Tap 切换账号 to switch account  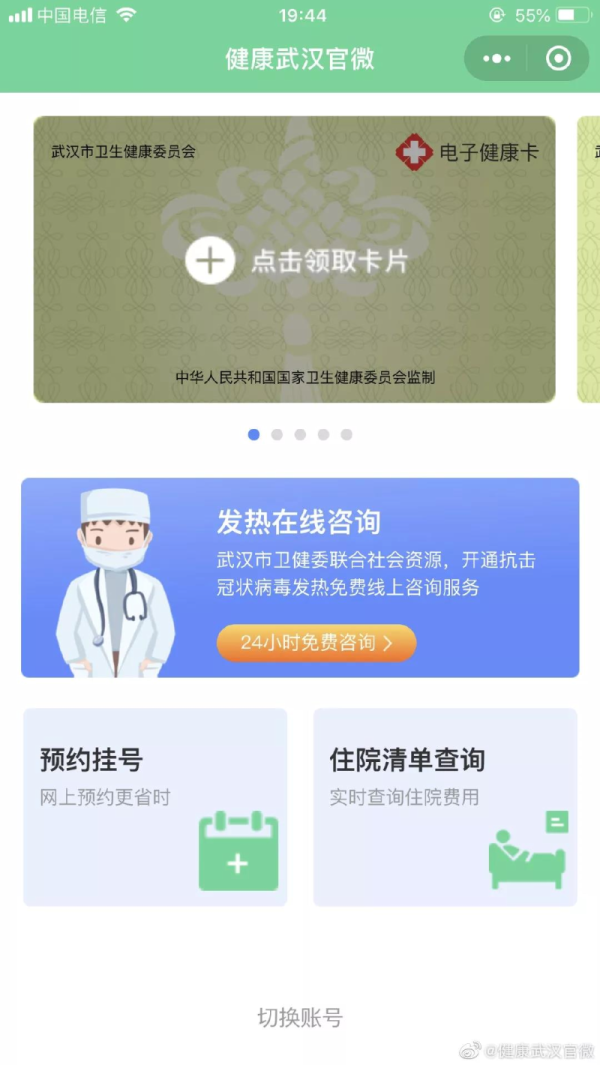click(300, 1018)
